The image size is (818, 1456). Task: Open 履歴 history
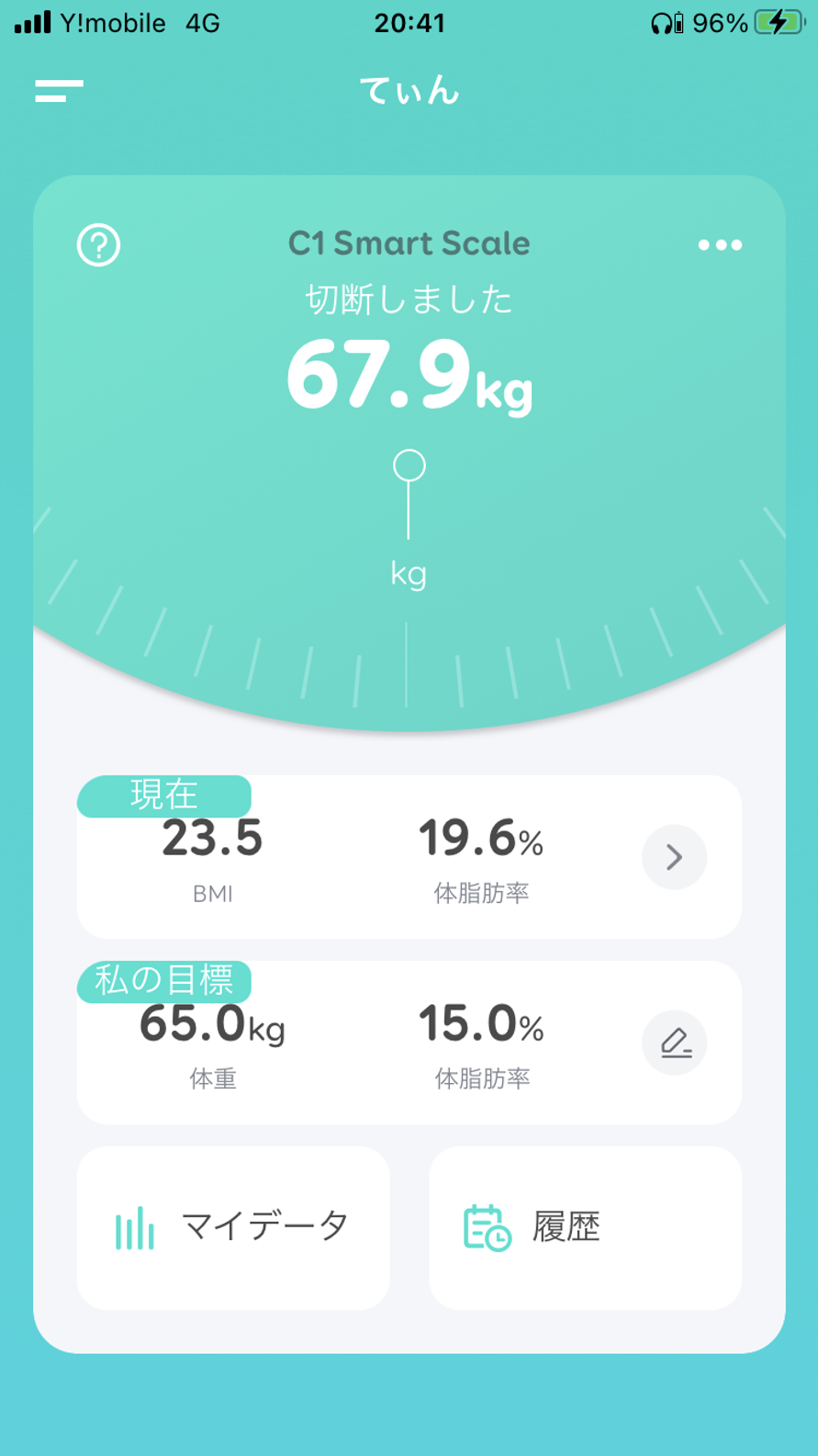click(585, 1227)
